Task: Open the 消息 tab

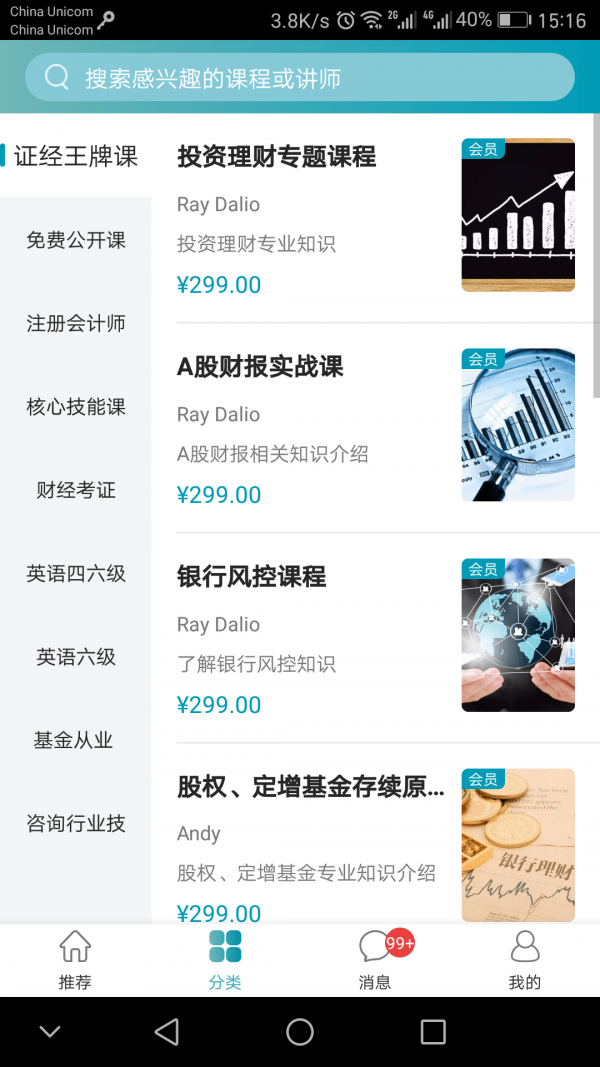Action: click(375, 960)
